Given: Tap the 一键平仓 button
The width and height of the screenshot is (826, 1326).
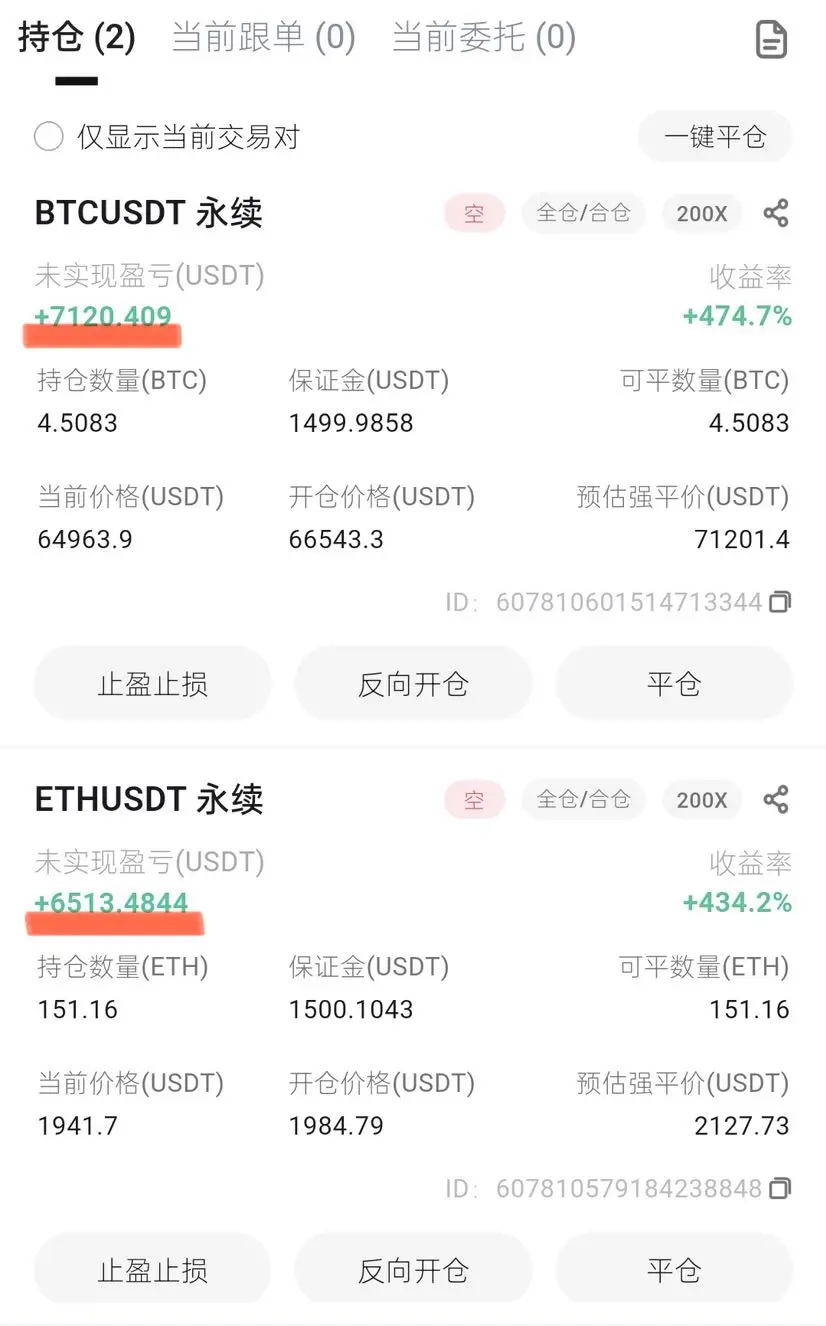Looking at the screenshot, I should [x=715, y=137].
